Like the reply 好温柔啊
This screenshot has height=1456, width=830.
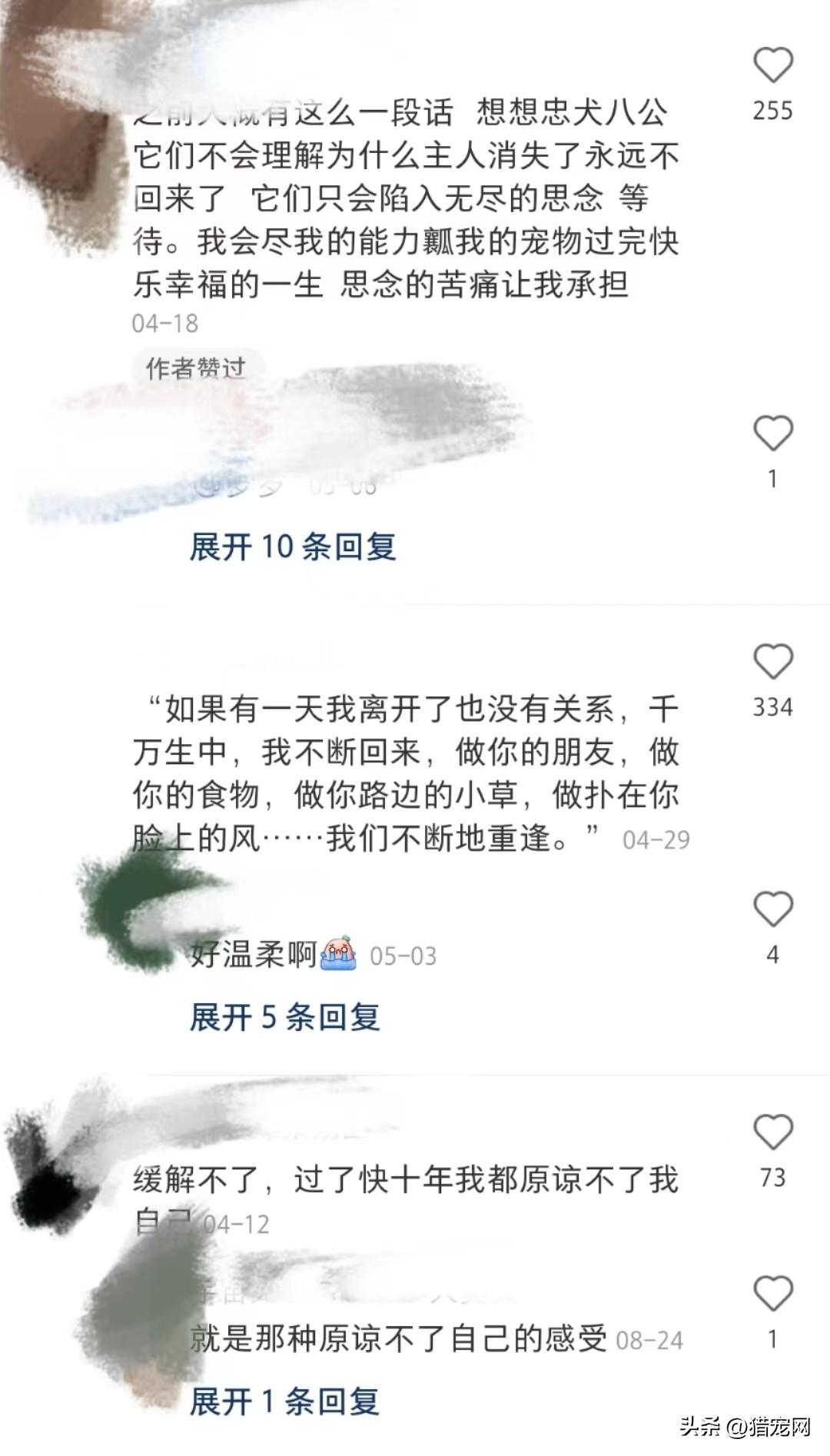772,909
